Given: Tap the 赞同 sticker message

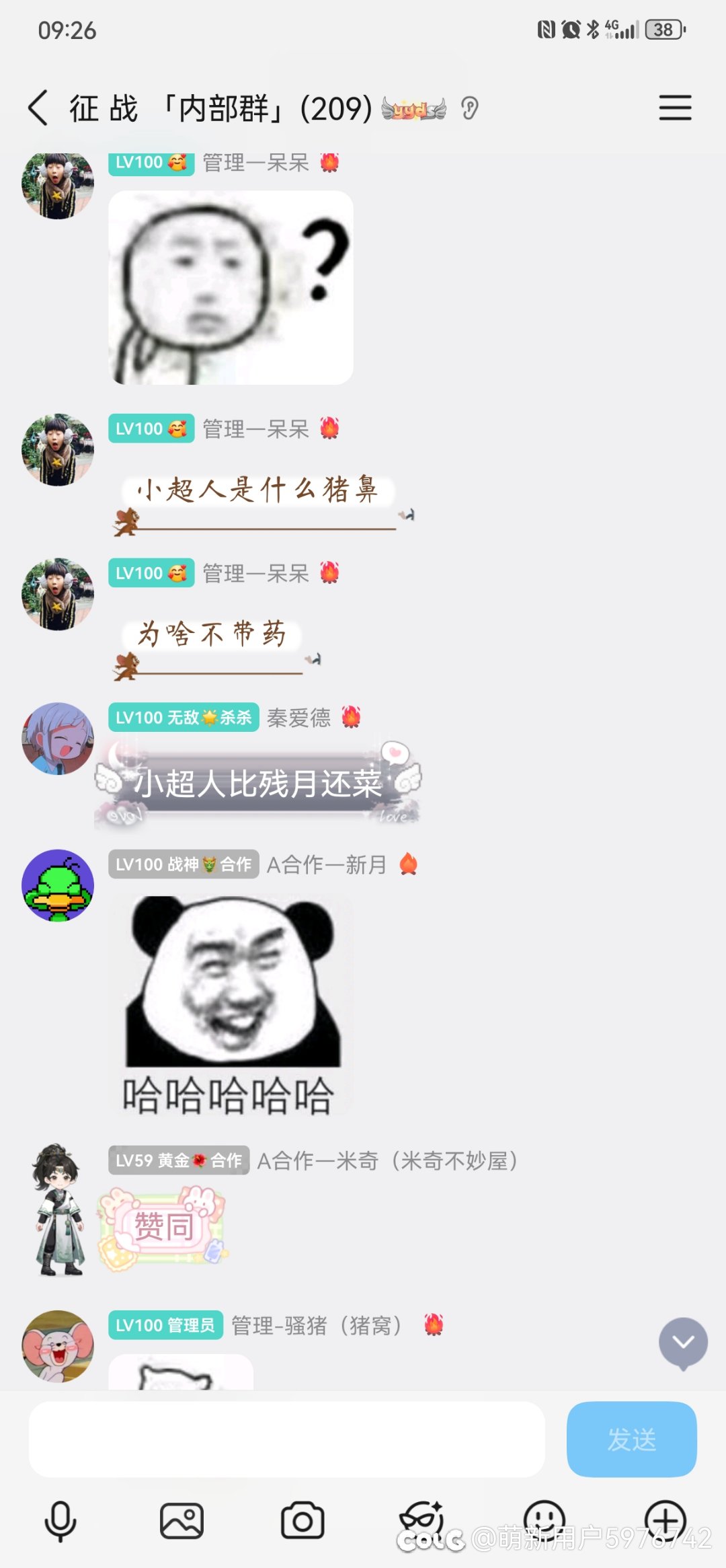Looking at the screenshot, I should (163, 1228).
